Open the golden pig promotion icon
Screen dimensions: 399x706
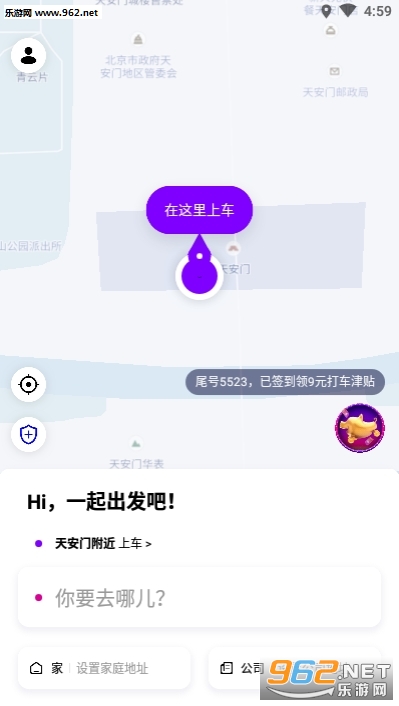[360, 428]
